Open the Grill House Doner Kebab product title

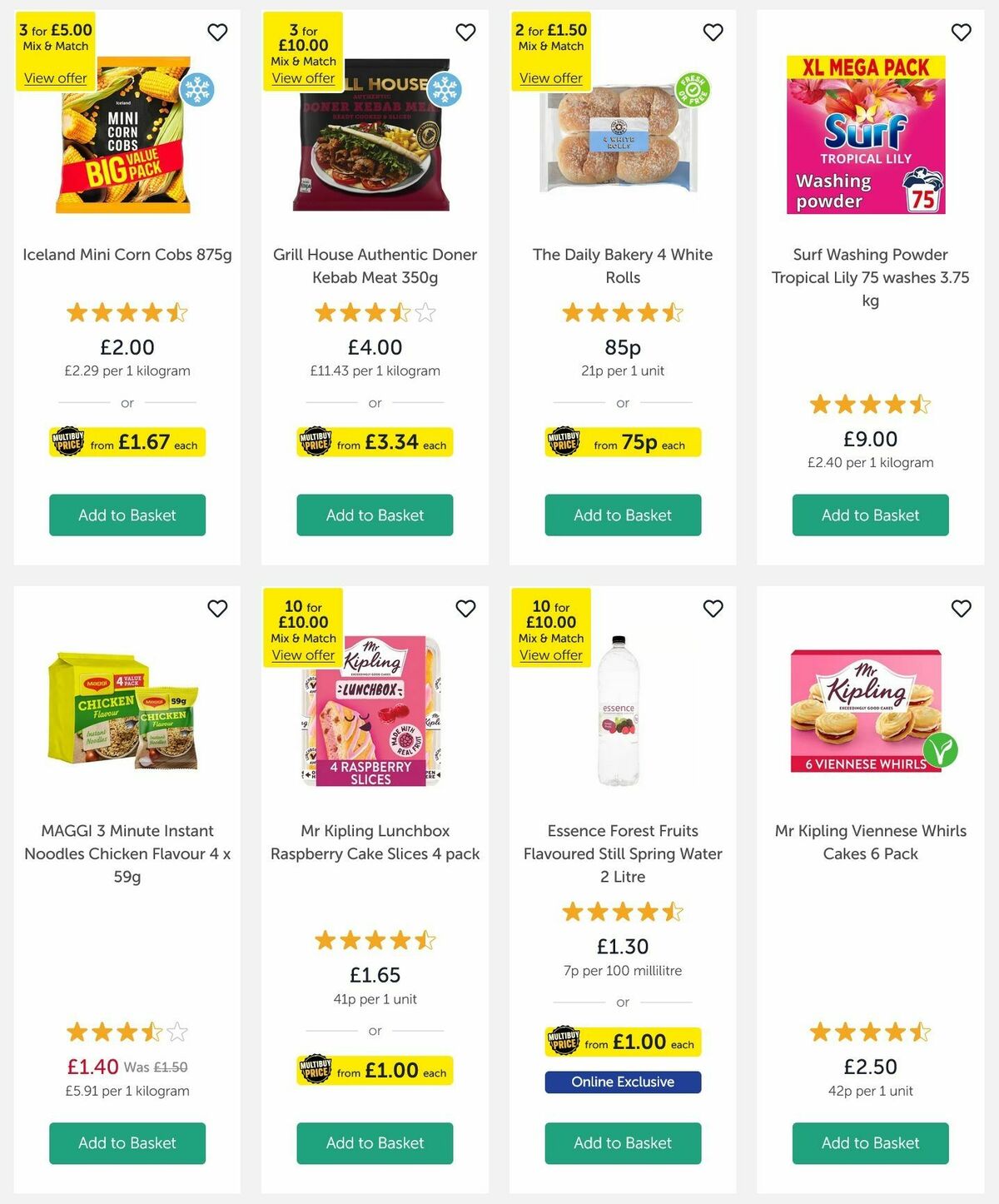(x=374, y=266)
